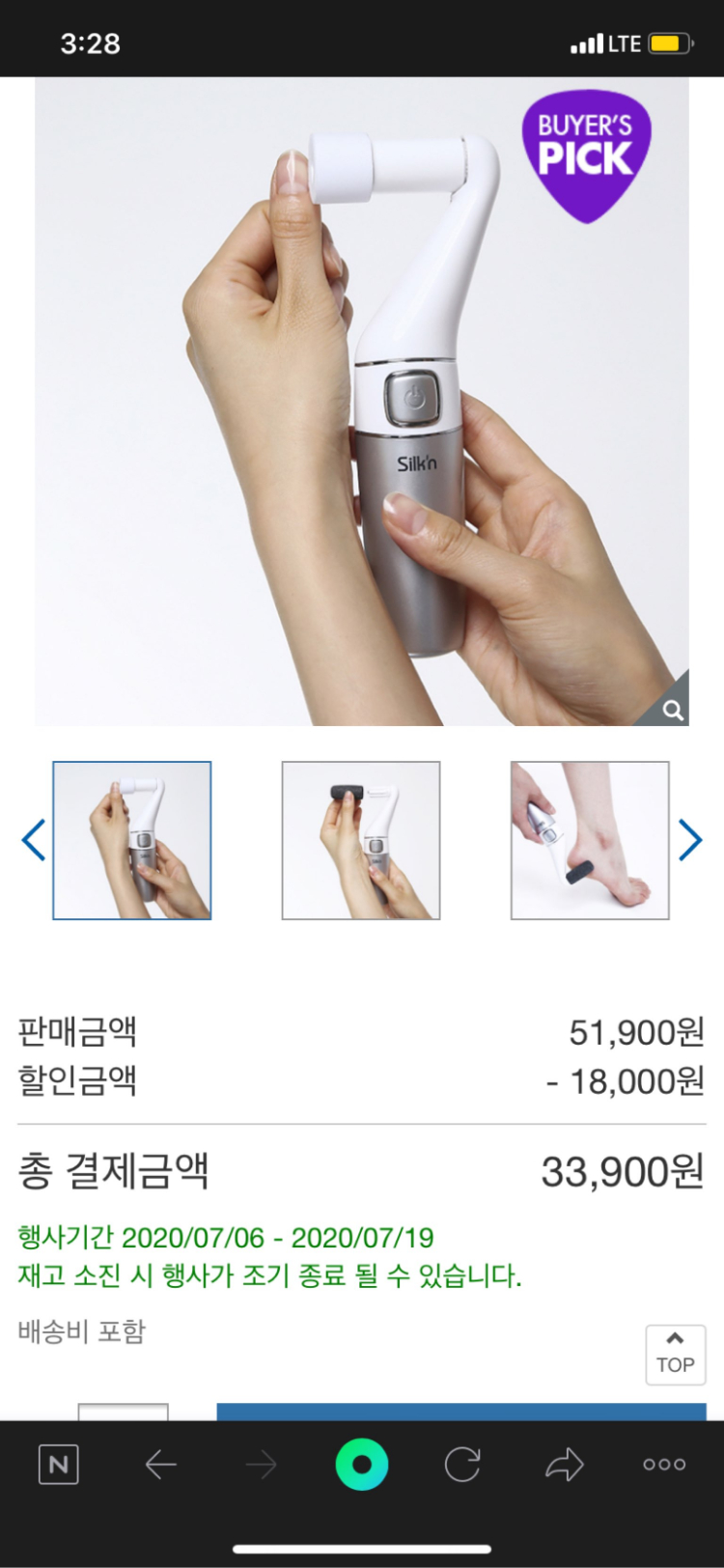
Task: Select the thumbnail showing use on a foot
Action: point(590,840)
